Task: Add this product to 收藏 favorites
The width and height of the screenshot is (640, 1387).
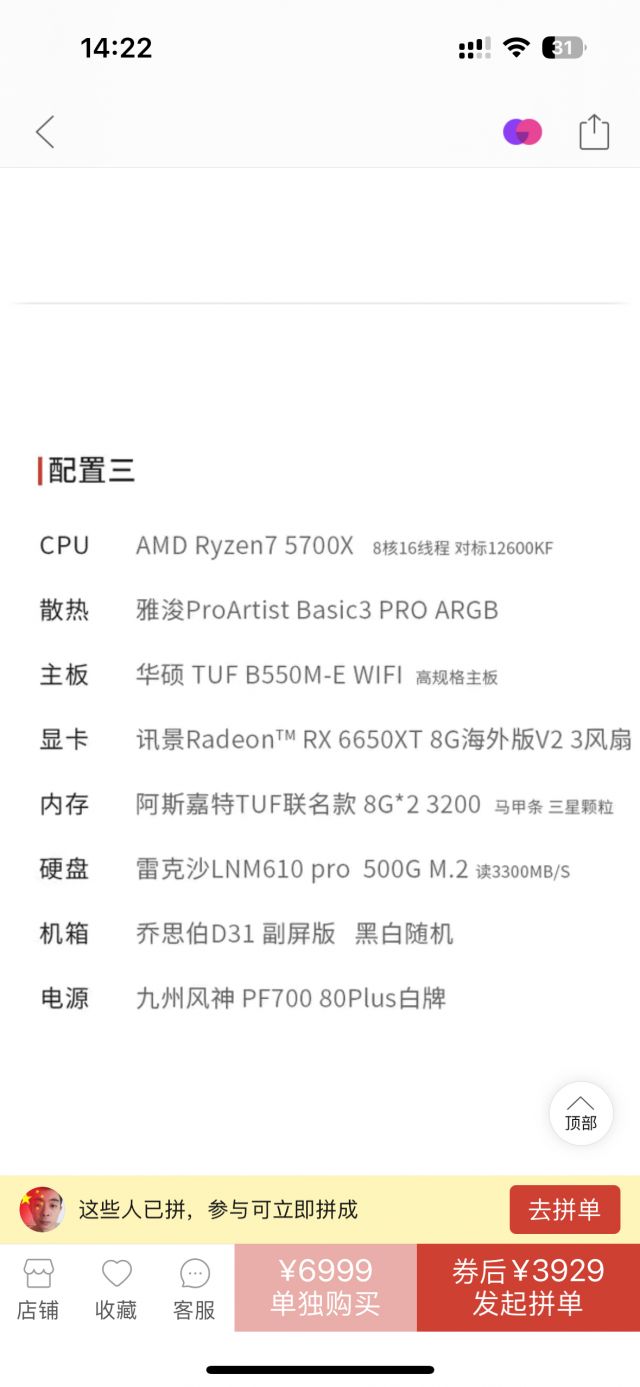Action: 116,1289
